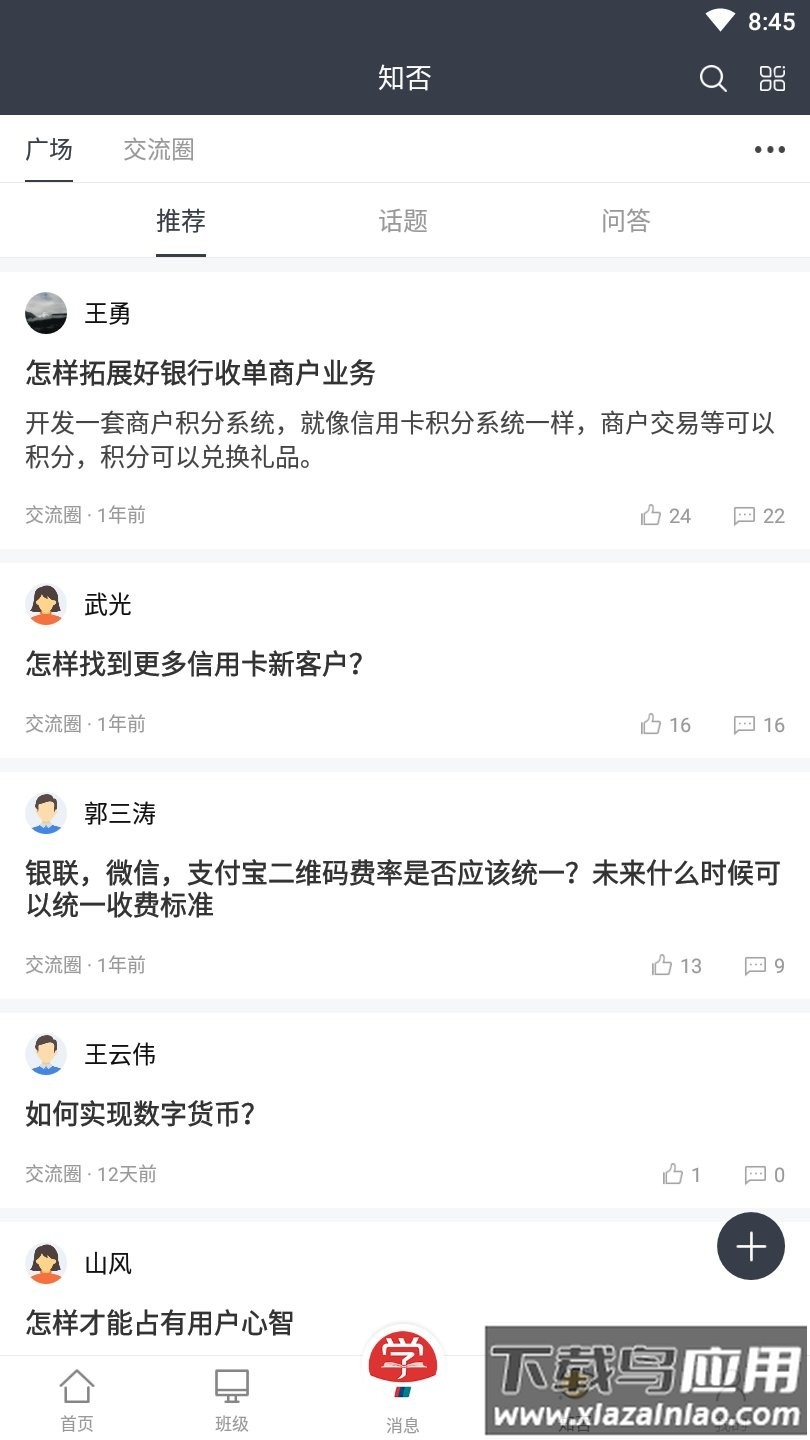Screen dimensions: 810x1440
Task: Go to the 首页 tab
Action: (77, 1400)
